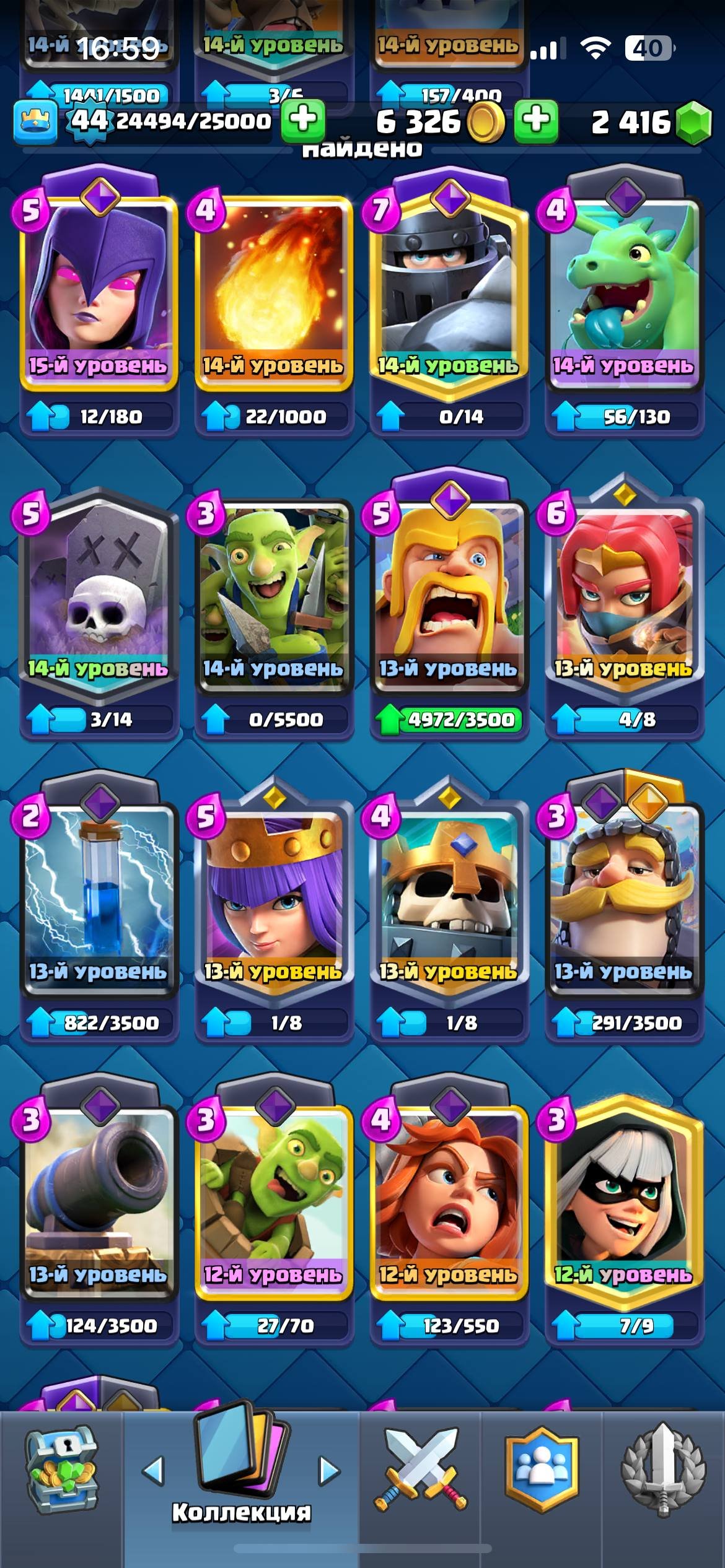725x1568 pixels.
Task: Select the Fireball spell card
Action: click(x=273, y=291)
